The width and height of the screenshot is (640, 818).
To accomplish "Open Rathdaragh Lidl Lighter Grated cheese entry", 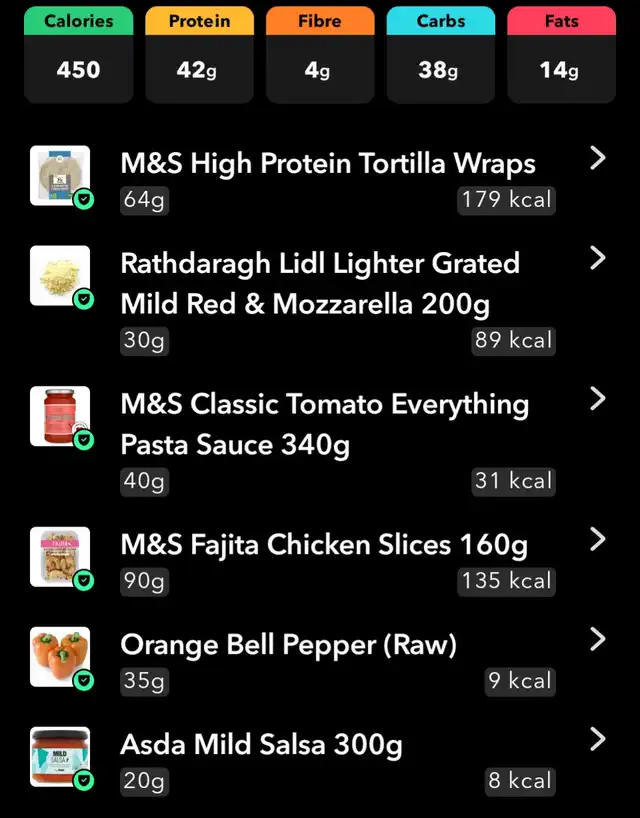I will coord(320,283).
